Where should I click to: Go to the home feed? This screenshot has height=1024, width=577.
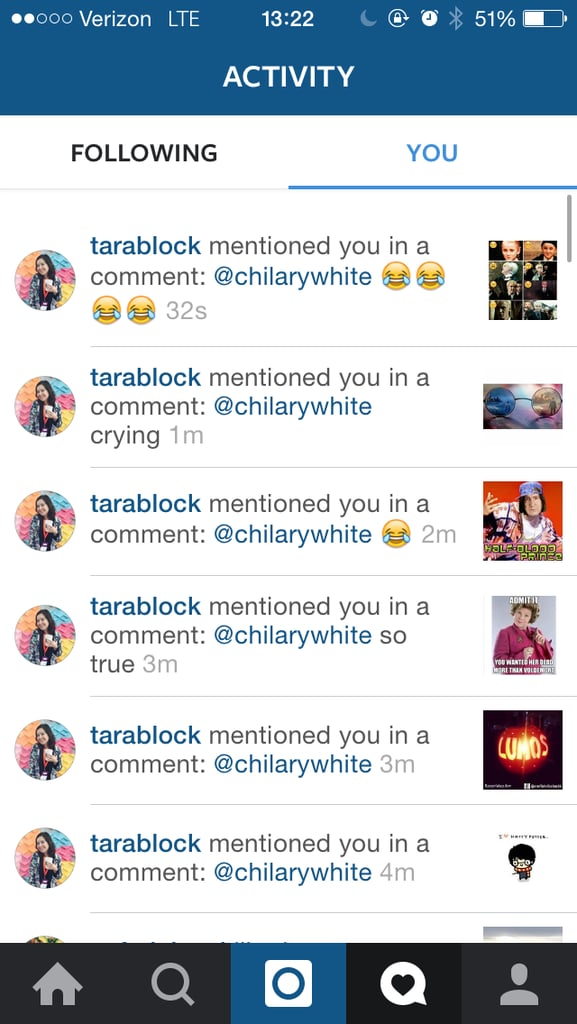pos(57,984)
